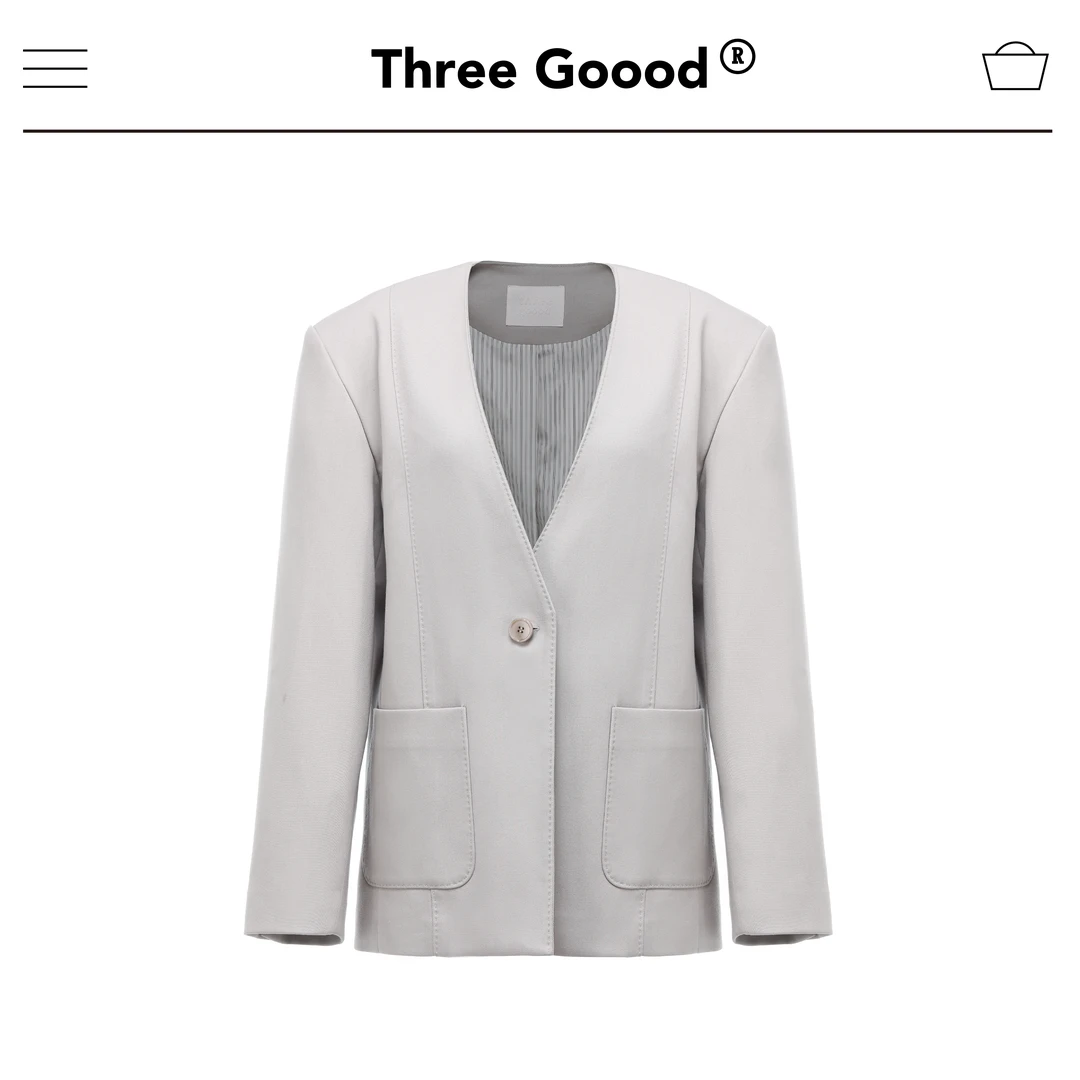Open the shopping basket

pos(1015,67)
